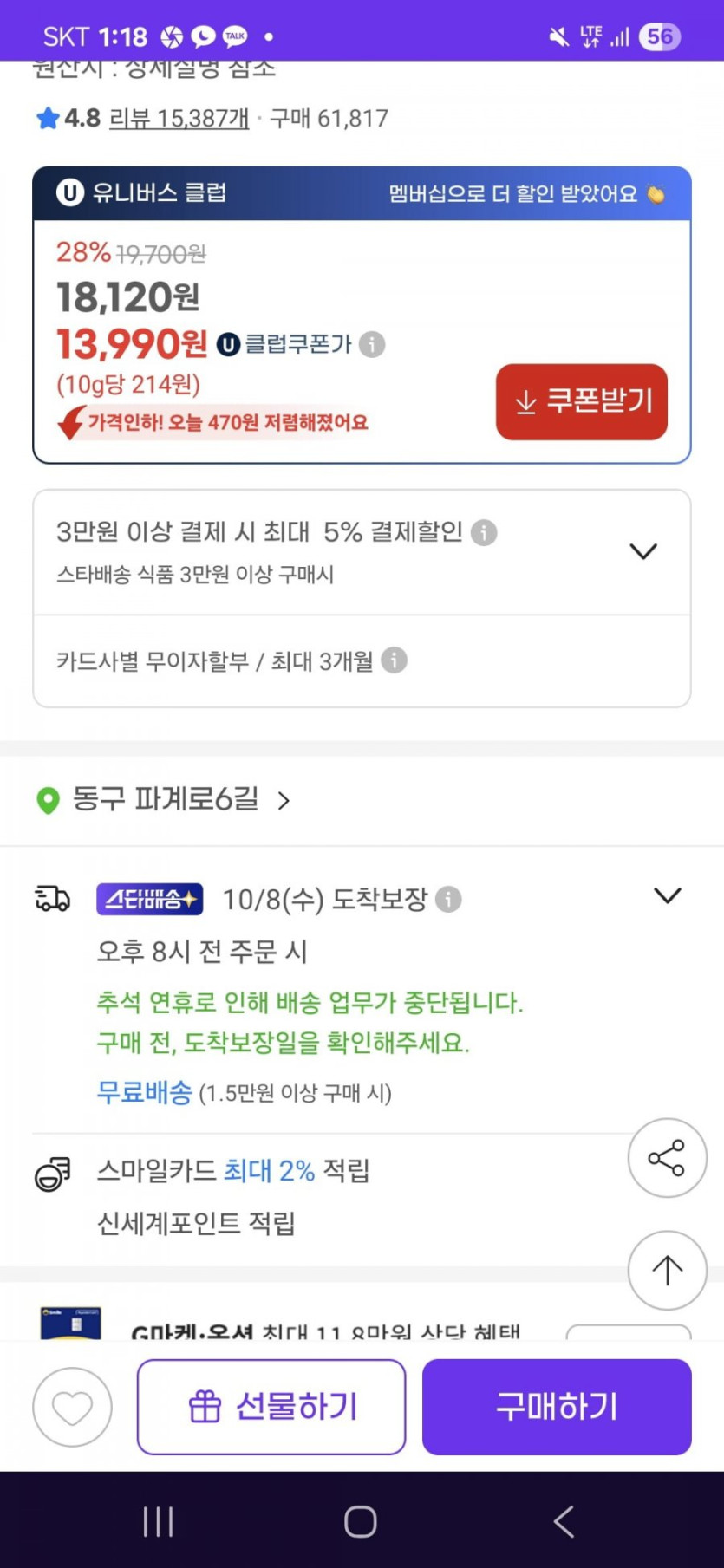Open info about 도착보장 delivery date

pyautogui.click(x=448, y=900)
